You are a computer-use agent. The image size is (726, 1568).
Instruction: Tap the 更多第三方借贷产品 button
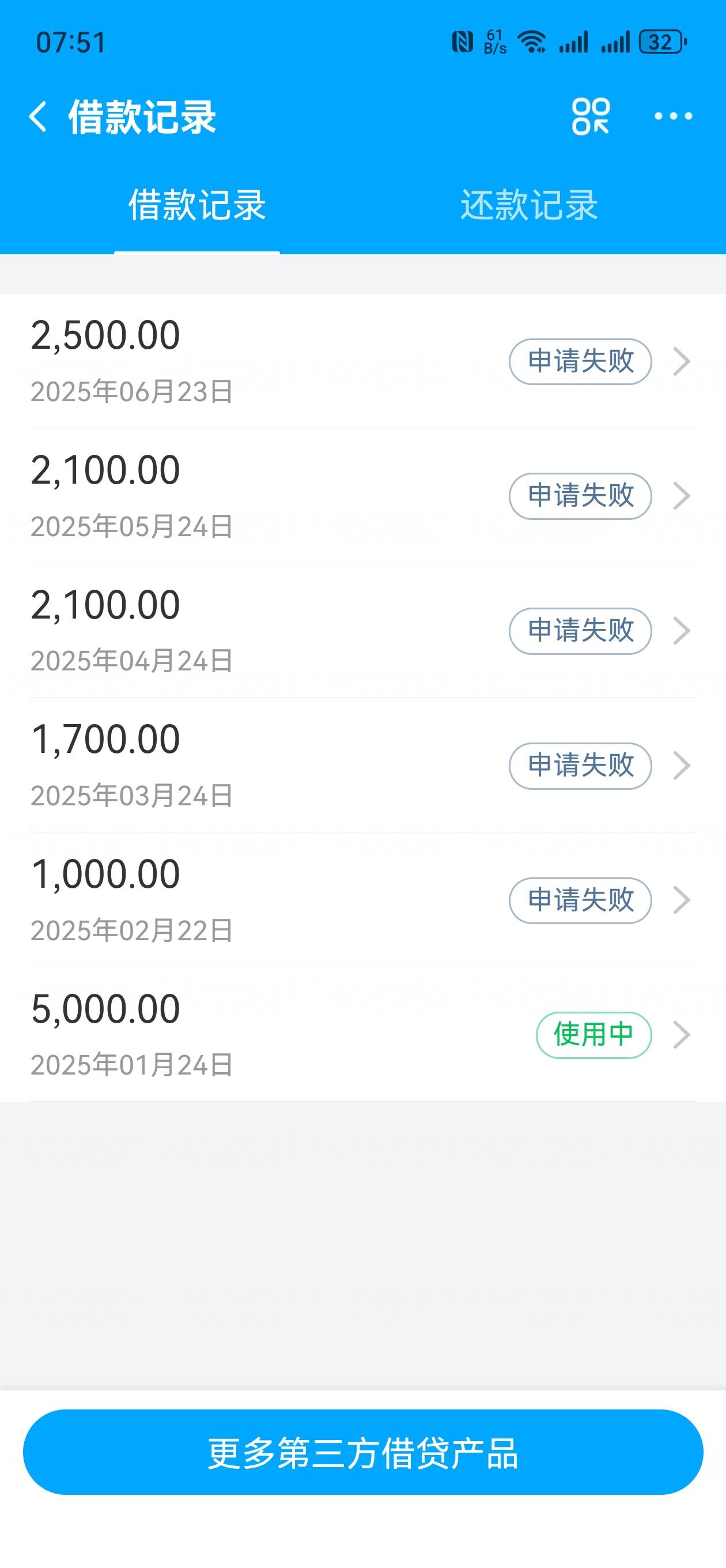click(362, 1452)
